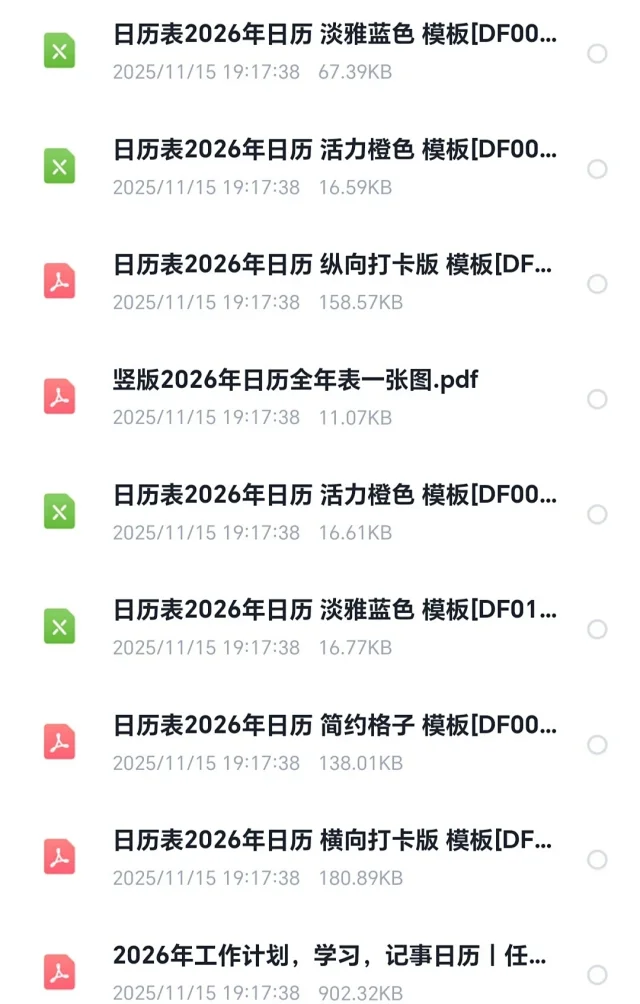Open the 67.39KB 淡雅蓝色 spreadsheet

pyautogui.click(x=333, y=35)
